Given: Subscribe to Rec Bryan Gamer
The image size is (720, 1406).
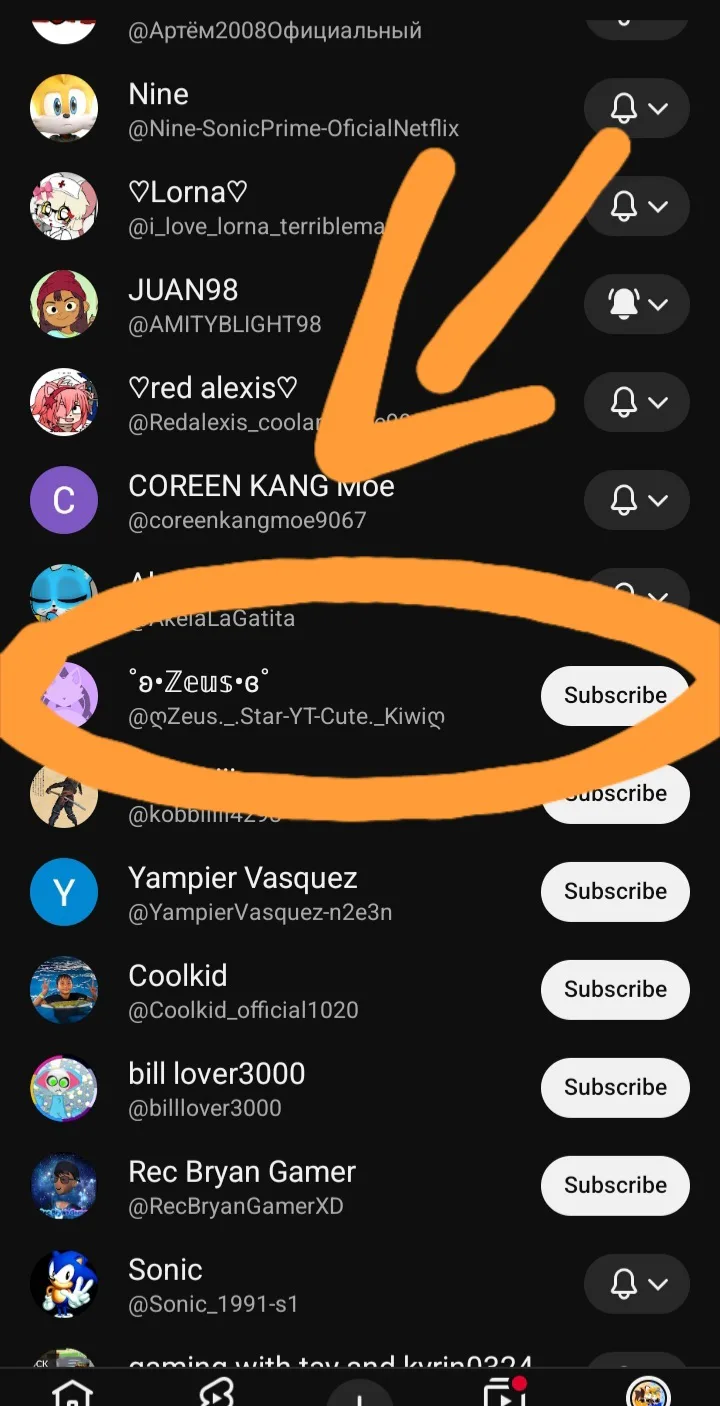Looking at the screenshot, I should (x=614, y=1185).
